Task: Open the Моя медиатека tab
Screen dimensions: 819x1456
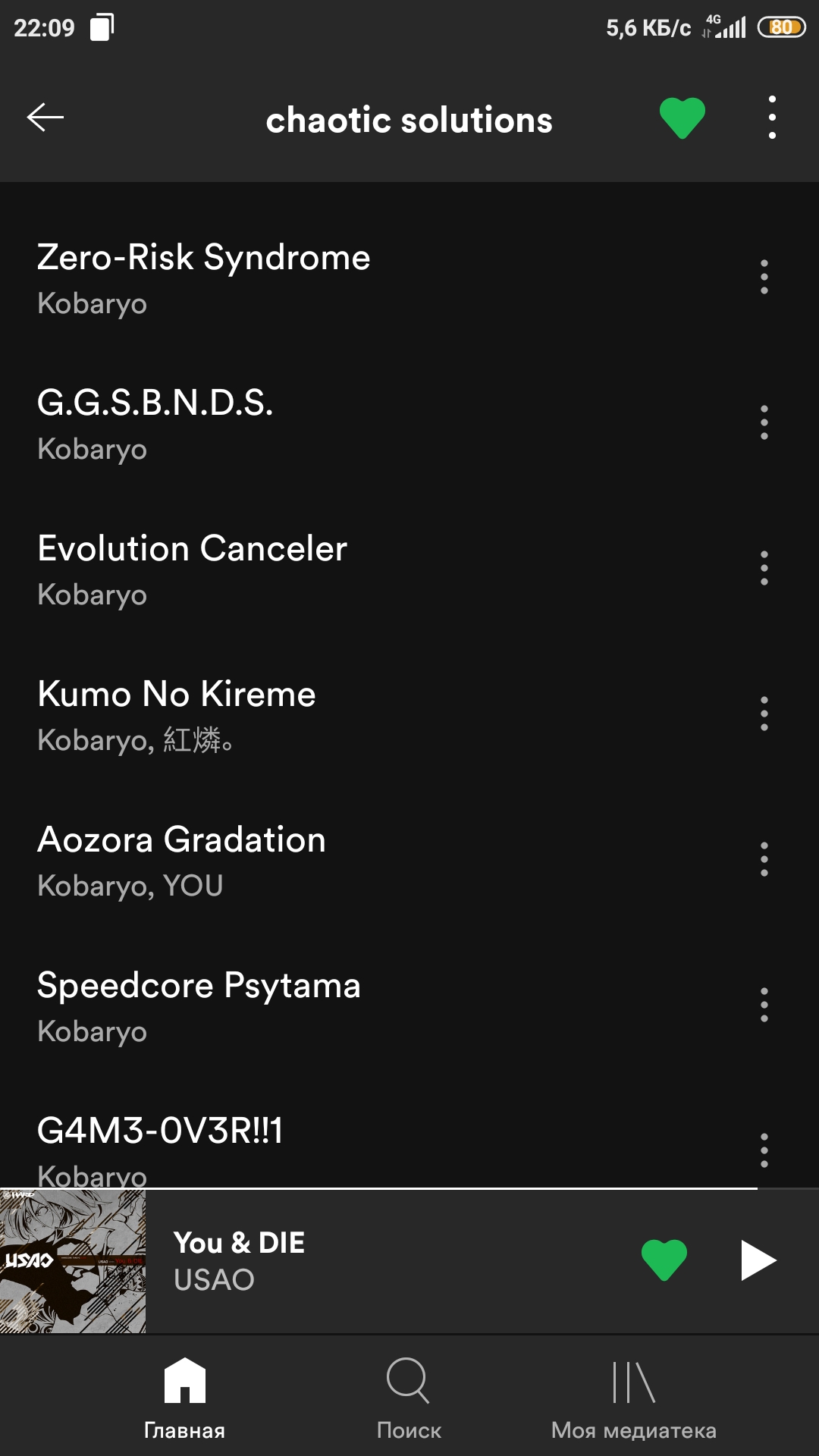Action: pyautogui.click(x=634, y=1398)
